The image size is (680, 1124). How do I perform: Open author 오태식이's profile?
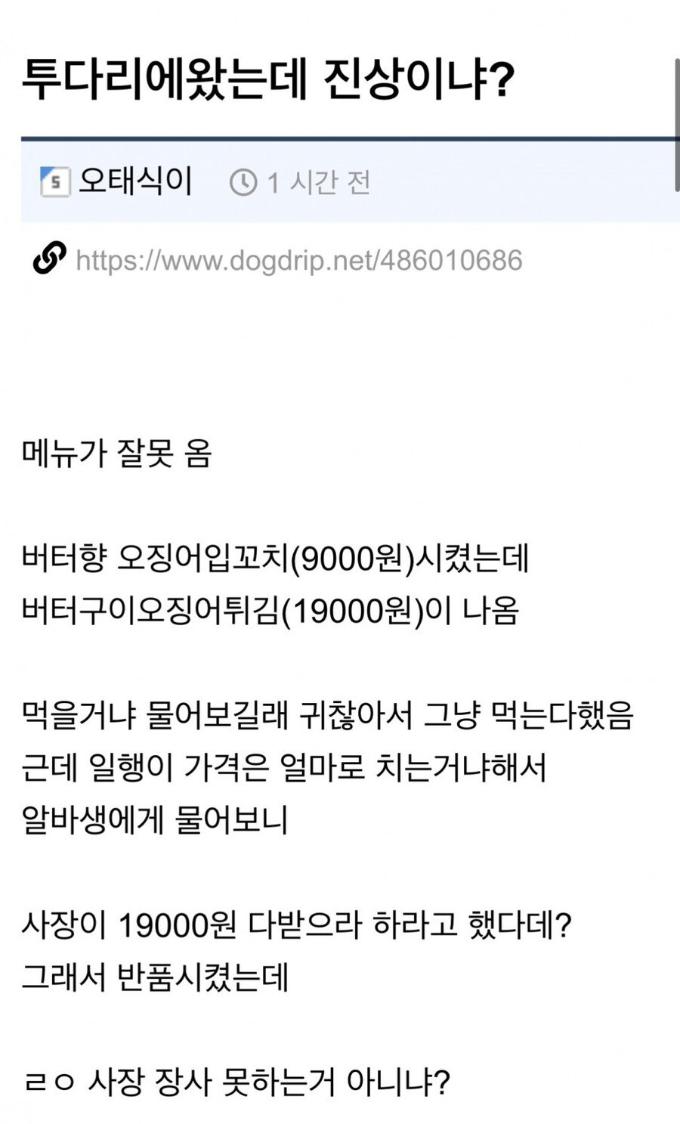134,182
